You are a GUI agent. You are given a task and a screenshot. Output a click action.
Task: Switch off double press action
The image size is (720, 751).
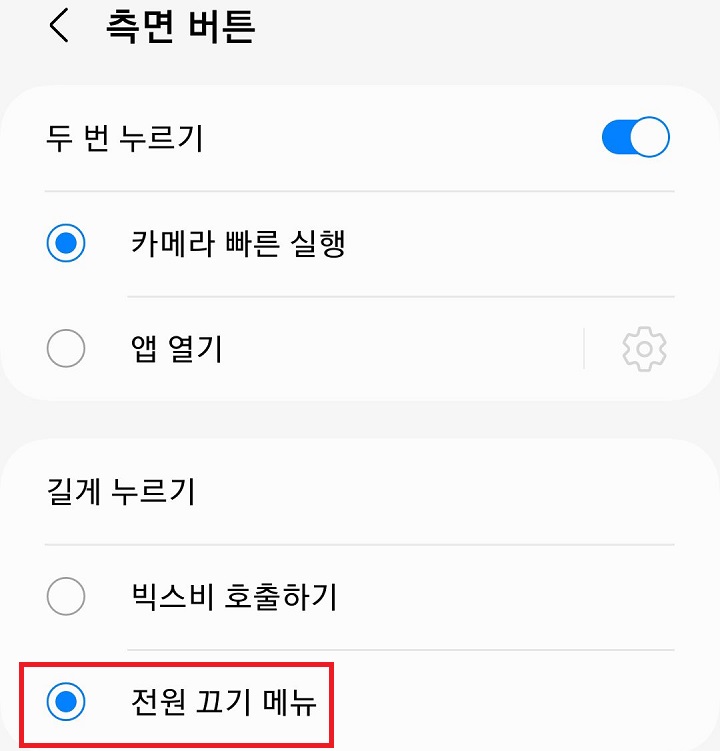pyautogui.click(x=638, y=137)
